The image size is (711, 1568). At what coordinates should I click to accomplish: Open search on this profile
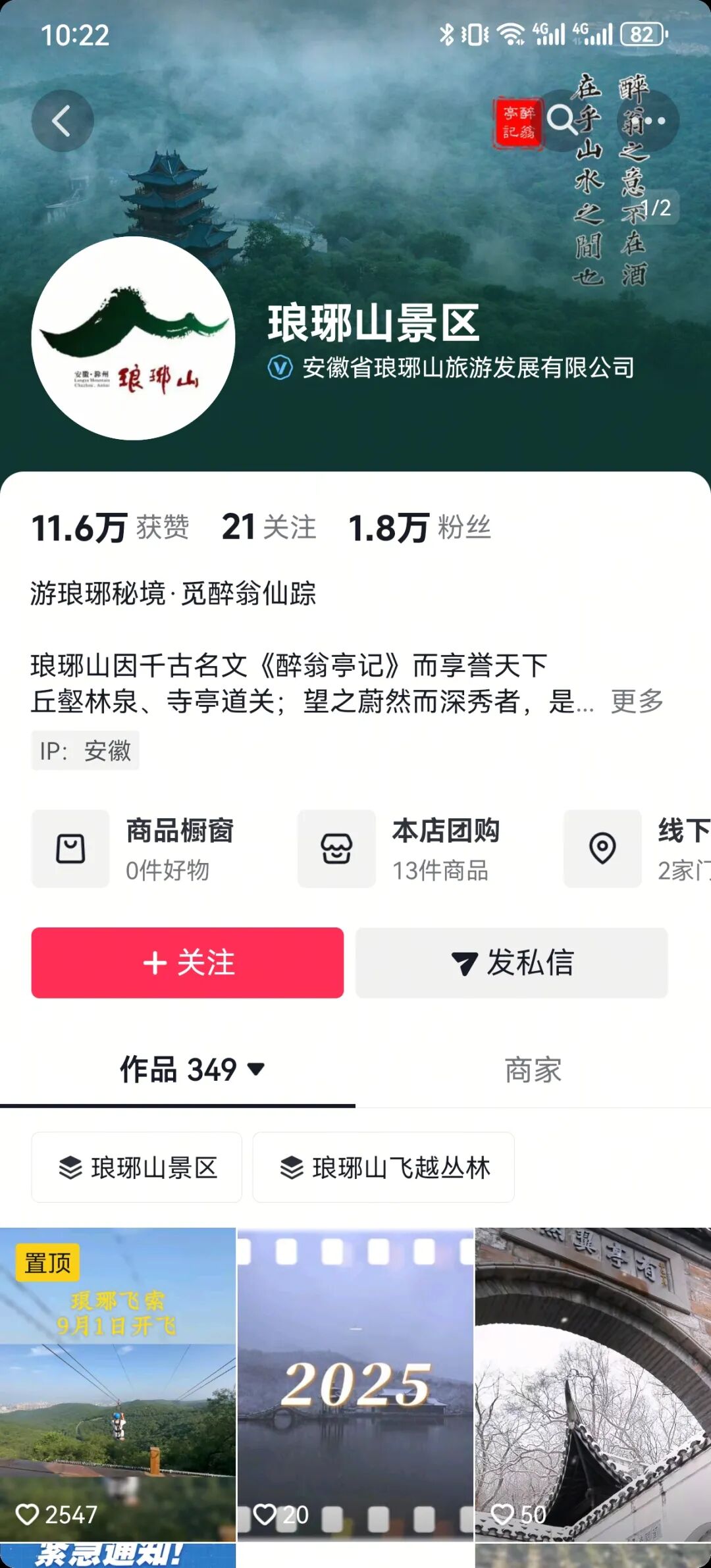click(562, 120)
